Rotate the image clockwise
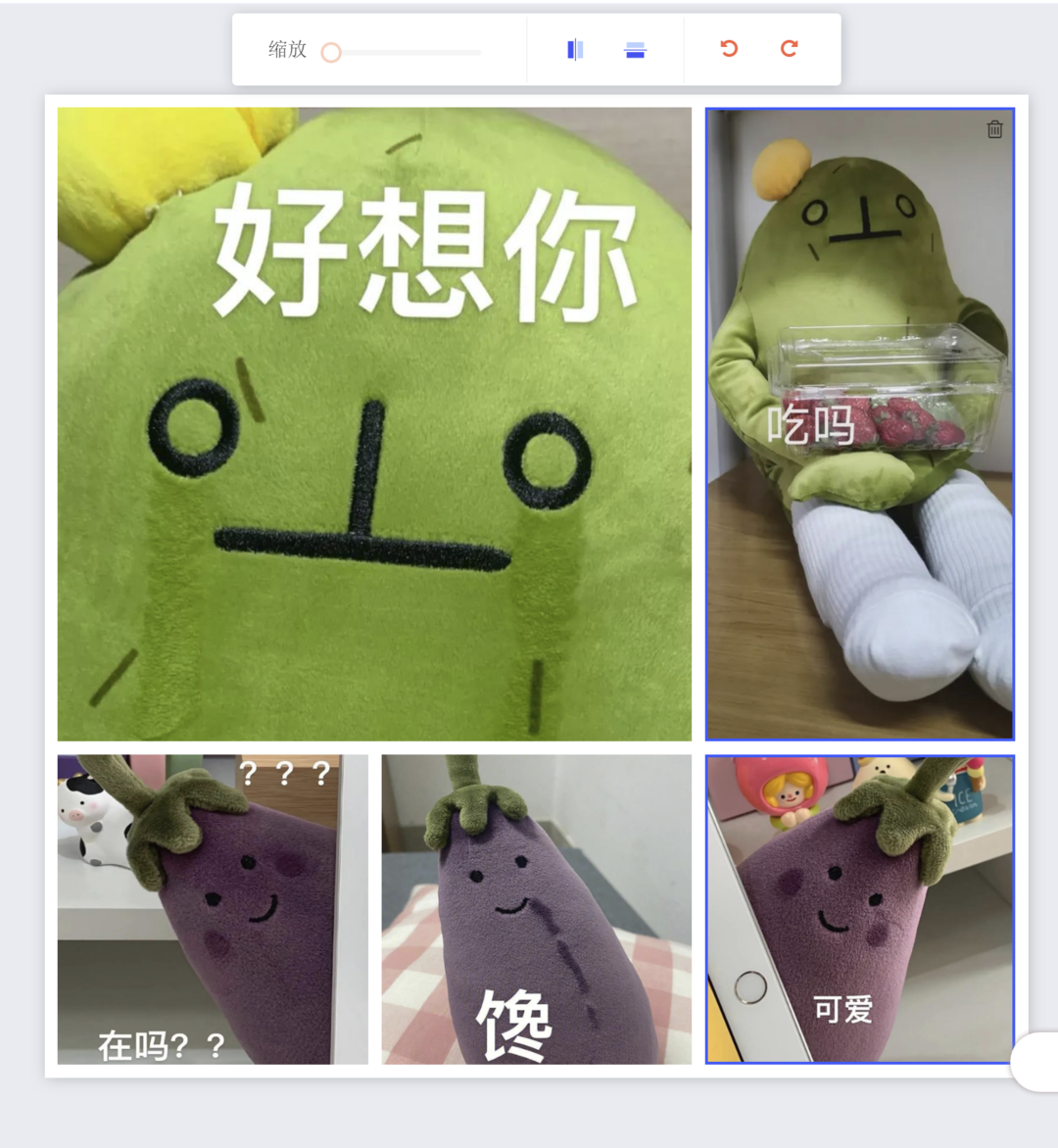 pyautogui.click(x=789, y=49)
